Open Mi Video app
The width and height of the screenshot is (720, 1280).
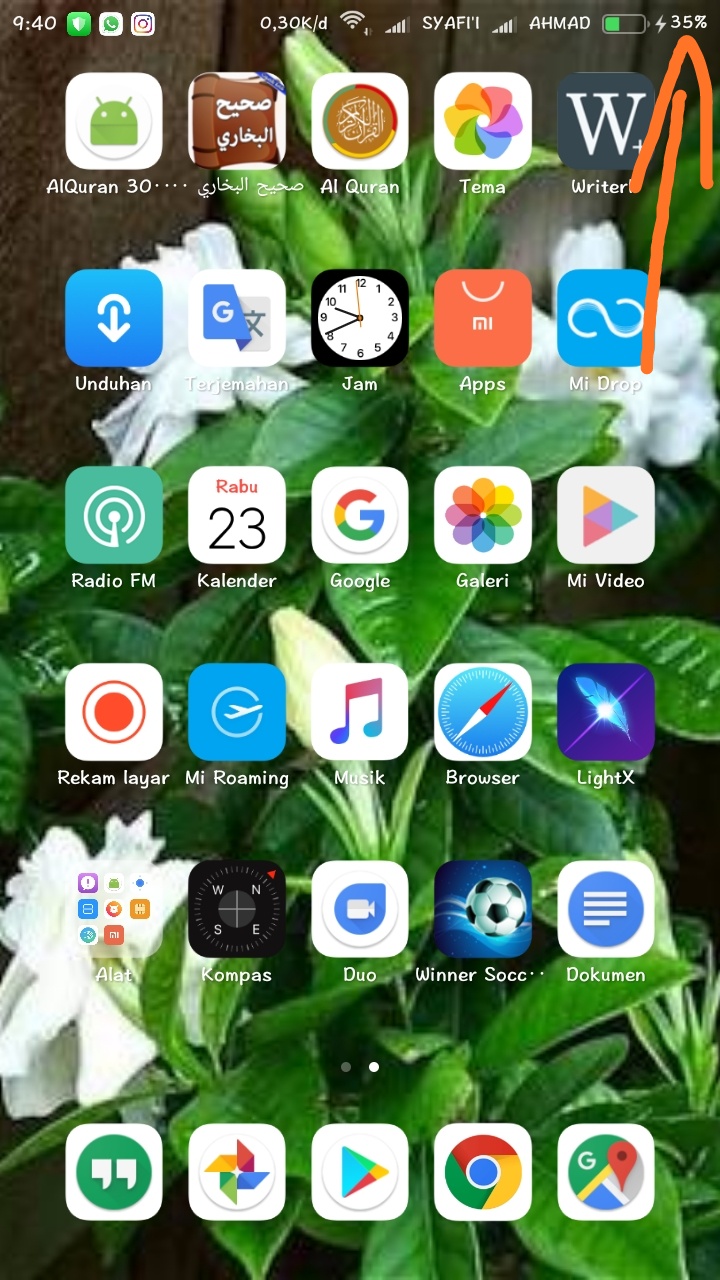605,514
